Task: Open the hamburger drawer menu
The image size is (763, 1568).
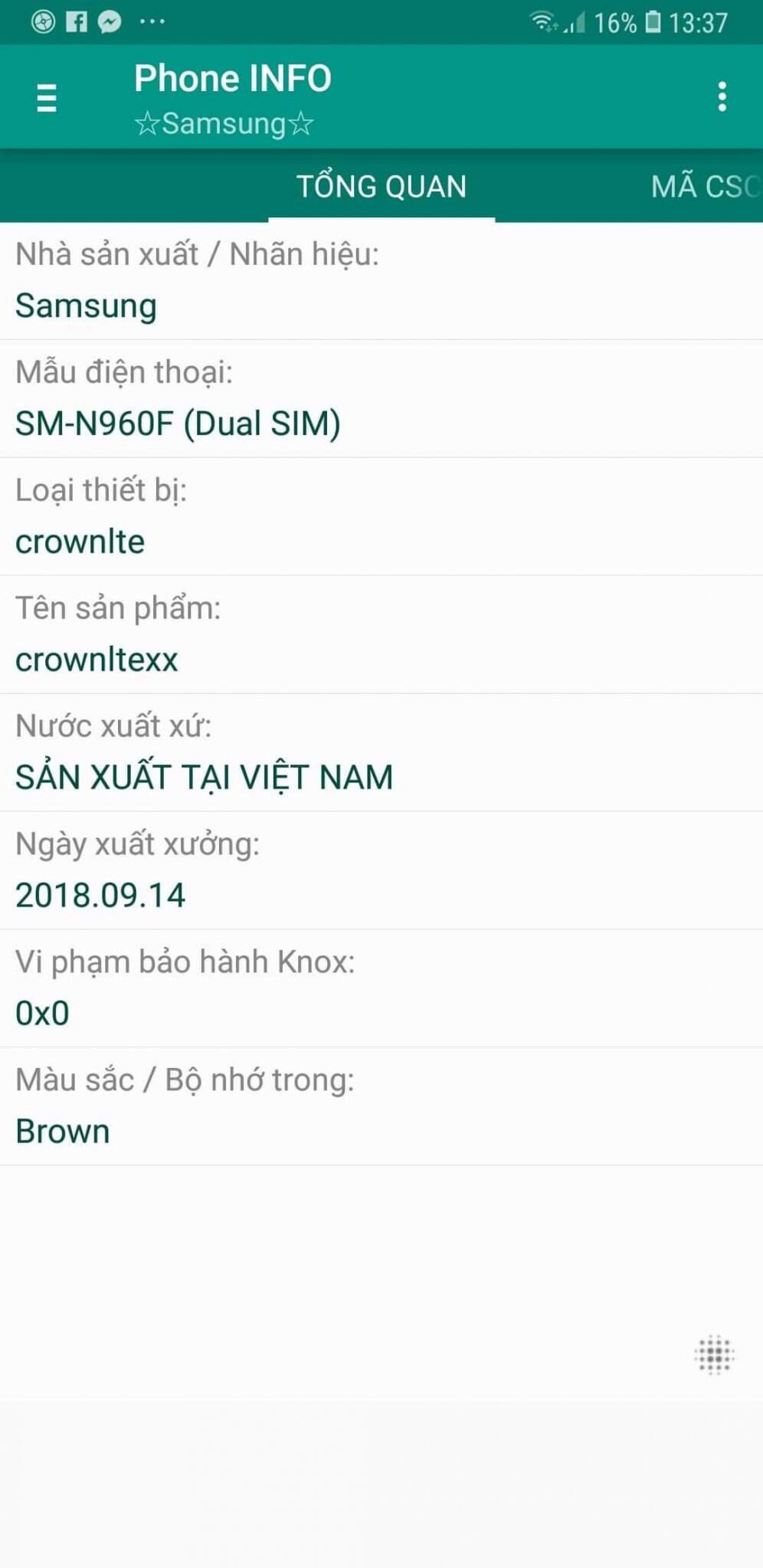Action: (47, 98)
